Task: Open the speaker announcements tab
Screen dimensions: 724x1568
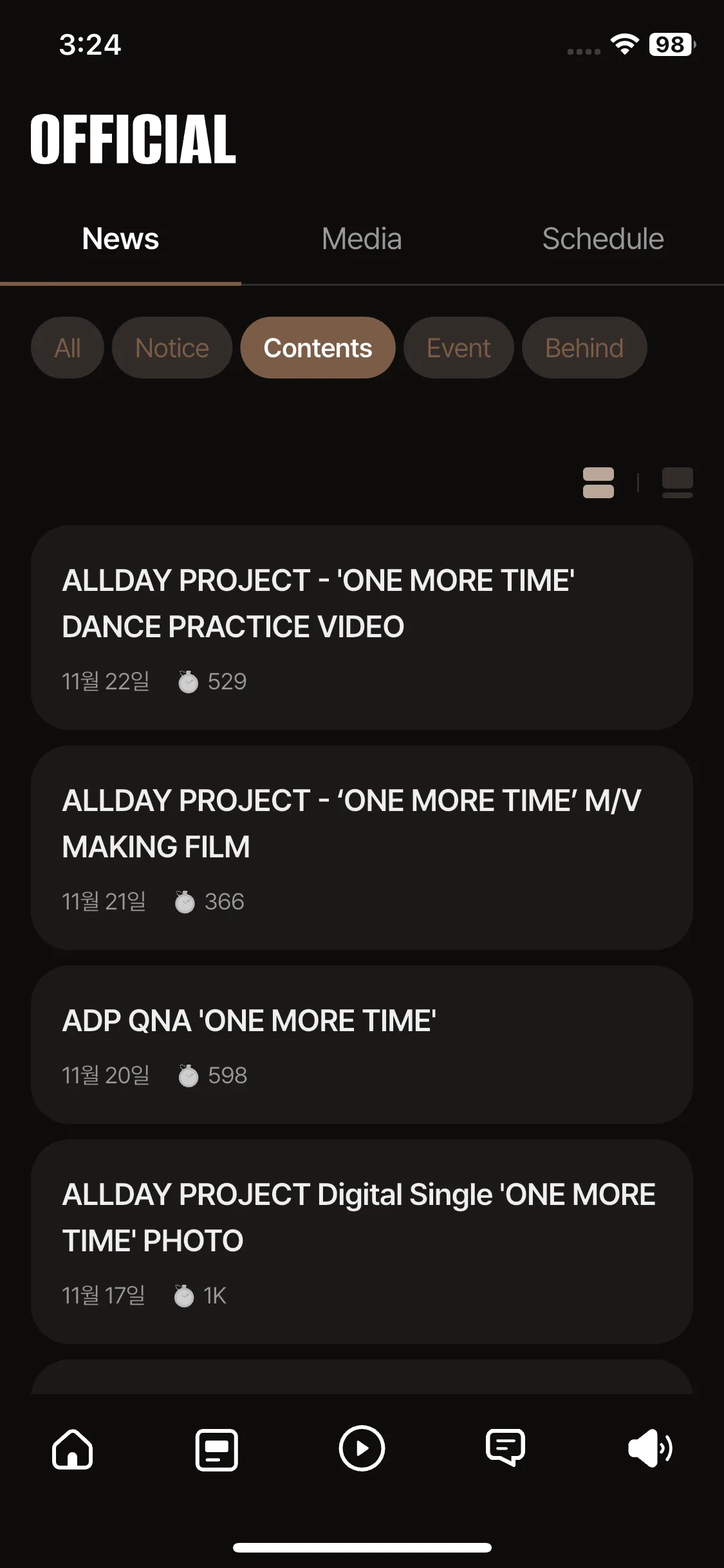Action: pos(650,1448)
